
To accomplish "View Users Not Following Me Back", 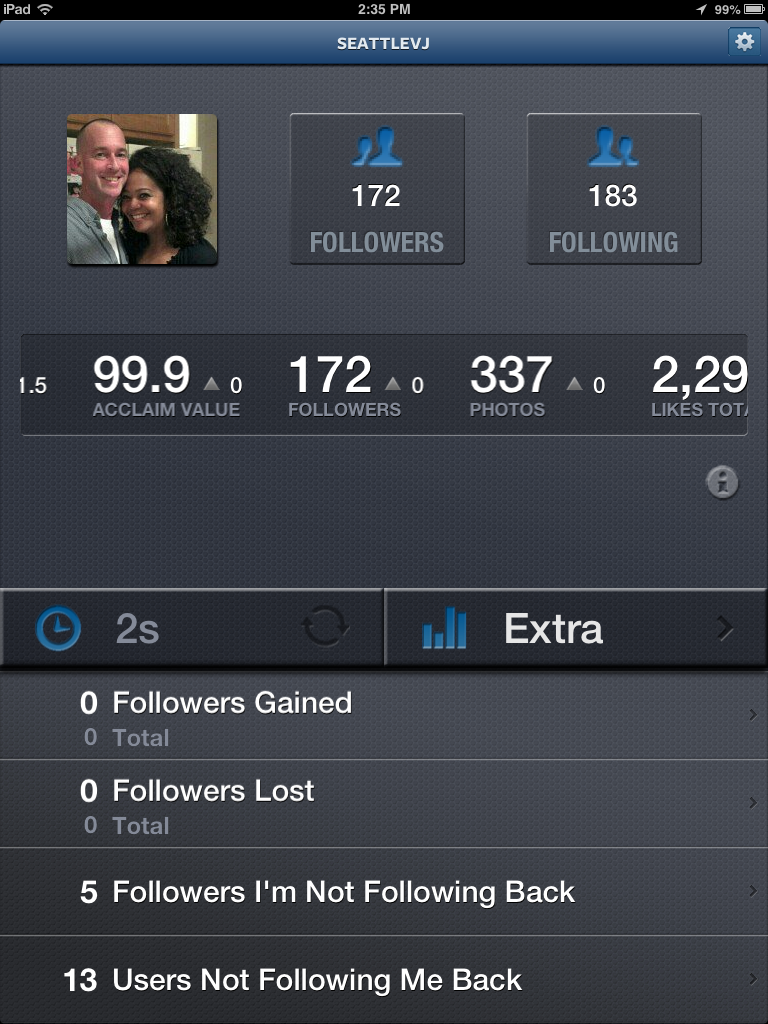I will (x=384, y=979).
